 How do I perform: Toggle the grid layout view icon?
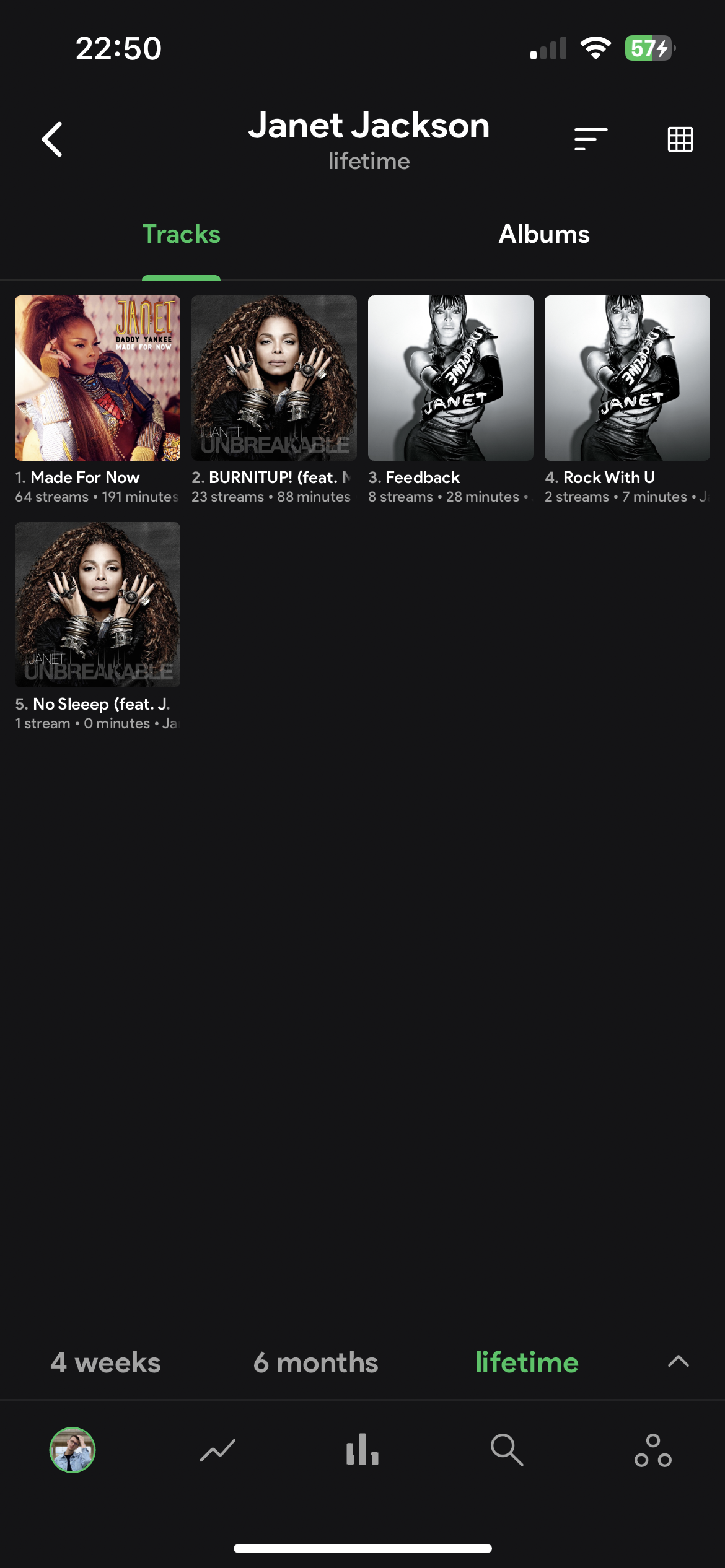pos(680,139)
